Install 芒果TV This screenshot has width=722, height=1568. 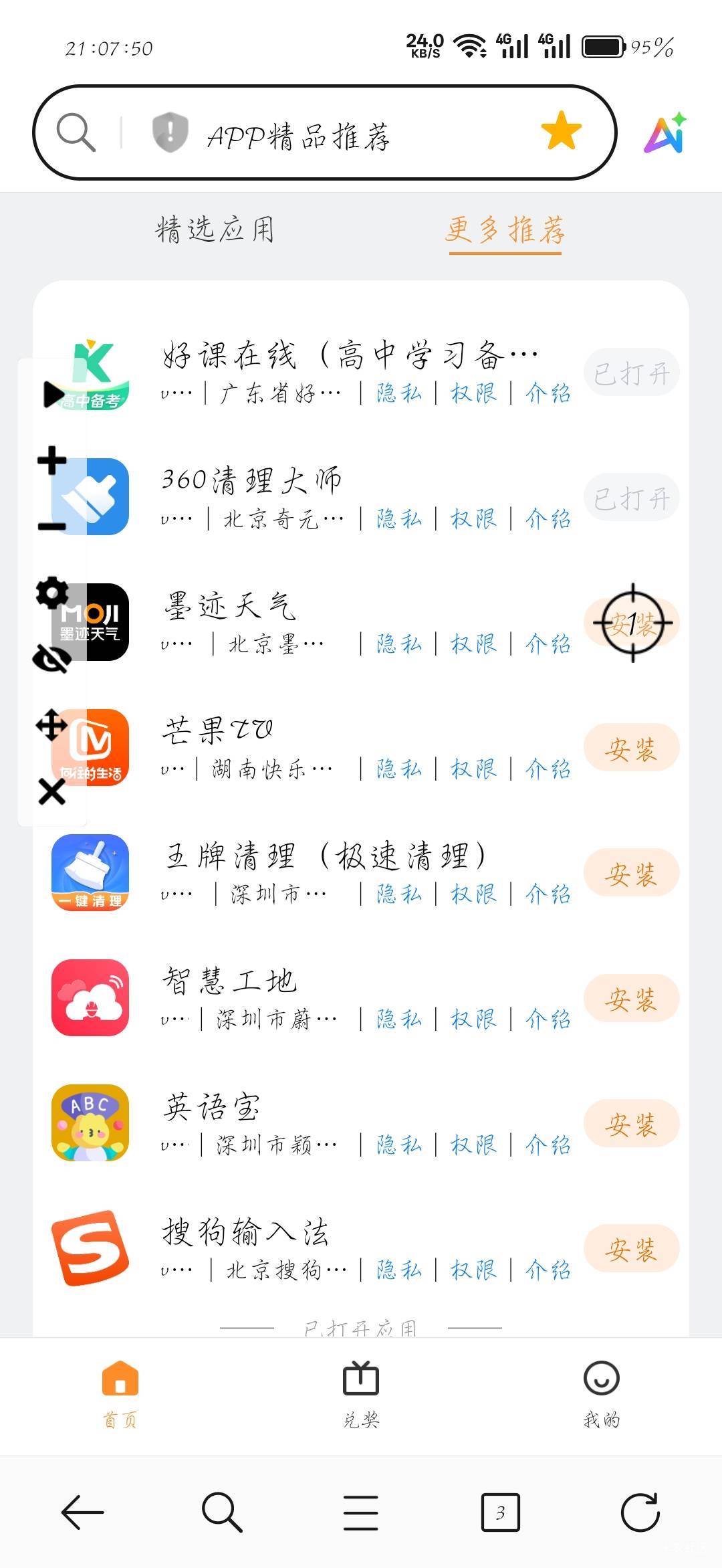632,748
